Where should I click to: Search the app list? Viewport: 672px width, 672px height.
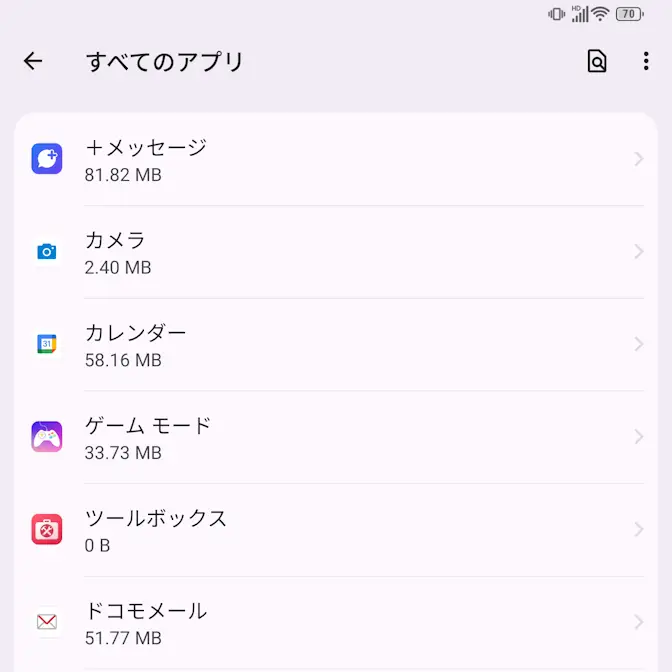[x=597, y=61]
